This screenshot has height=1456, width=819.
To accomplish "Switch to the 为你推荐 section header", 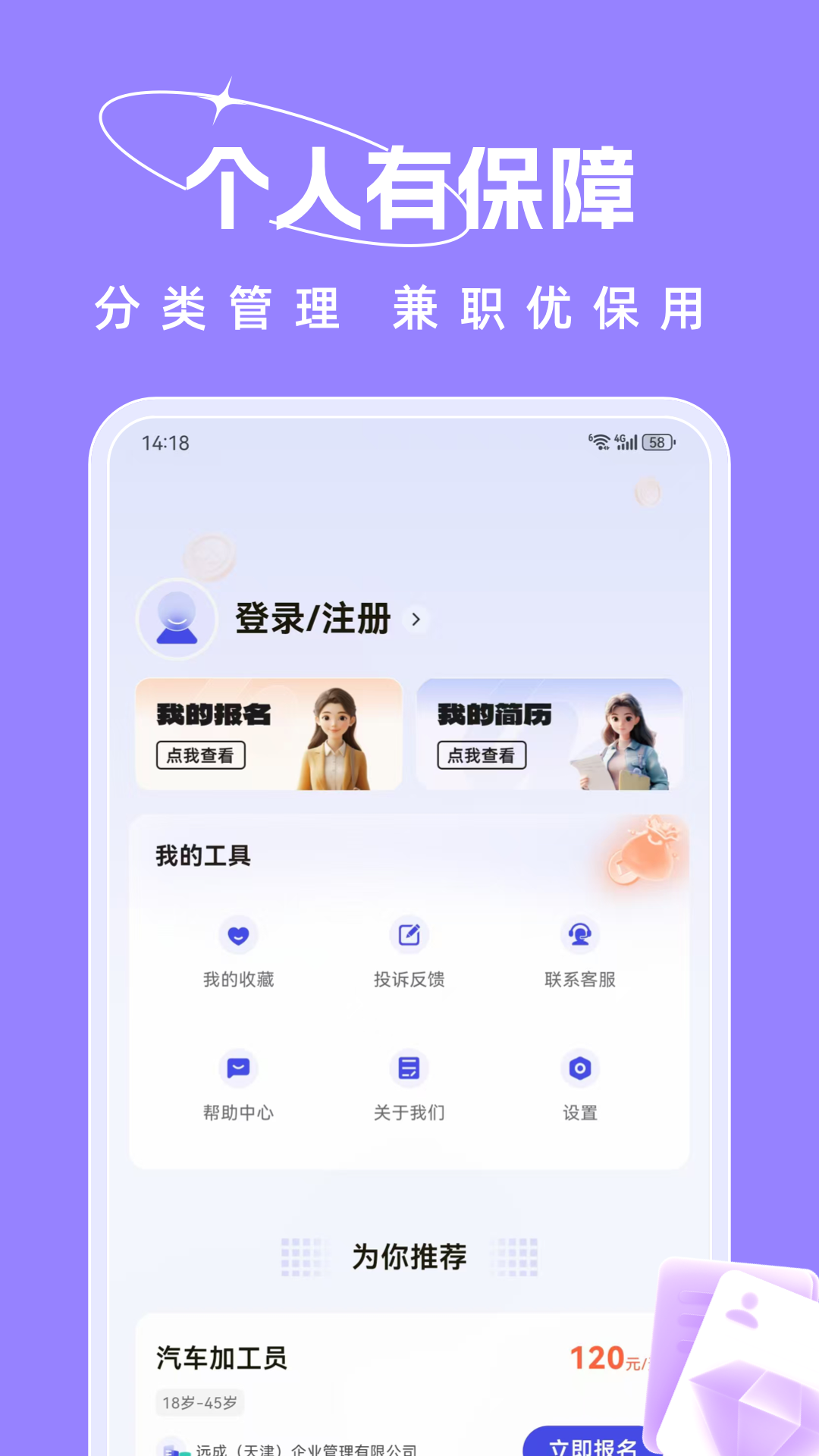I will pos(409,1255).
